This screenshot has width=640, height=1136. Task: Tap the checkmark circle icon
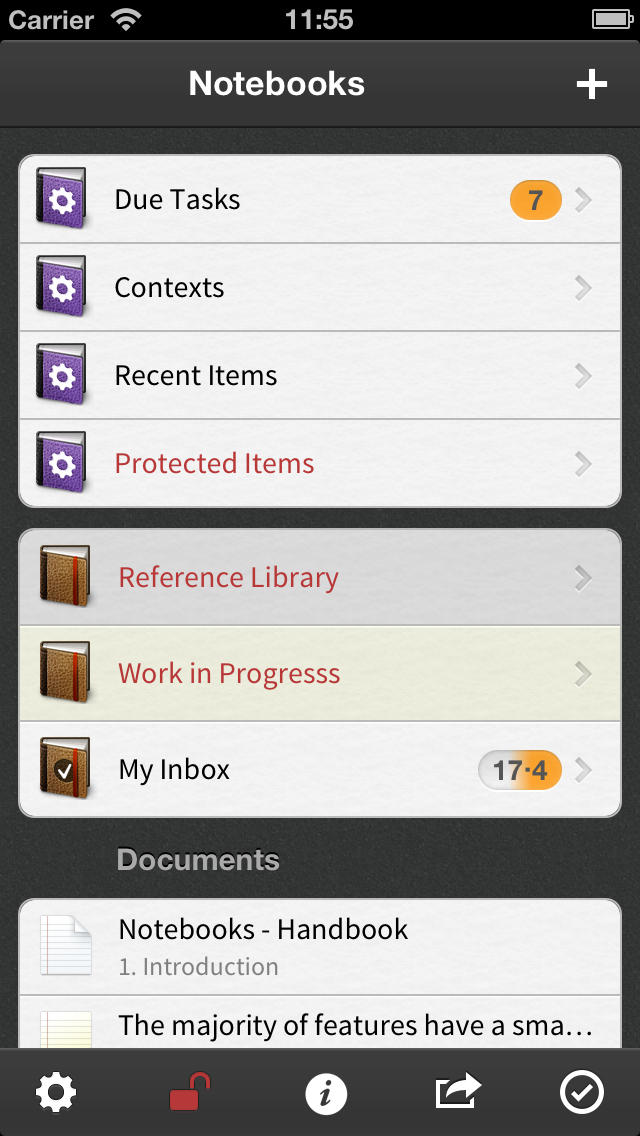[582, 1093]
